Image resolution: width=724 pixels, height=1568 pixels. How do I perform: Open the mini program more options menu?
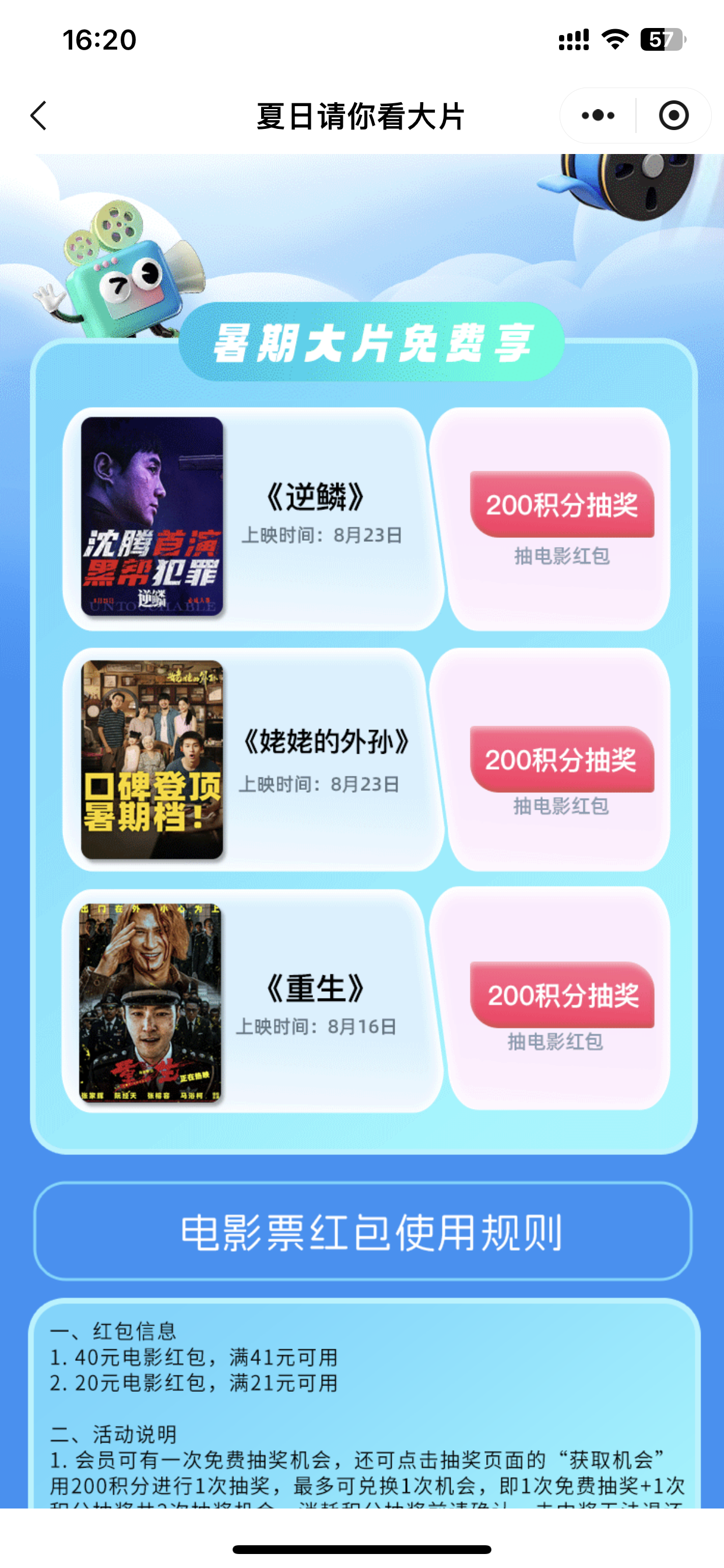[x=598, y=116]
